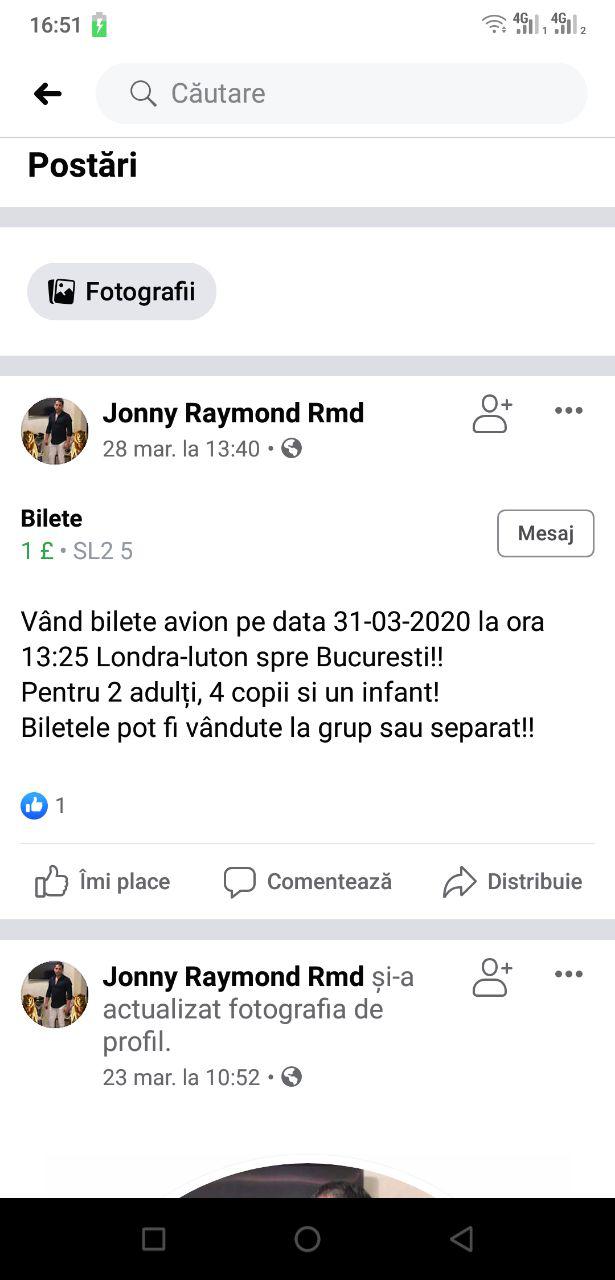Add friend from the 28 mar. post
This screenshot has height=1280, width=615.
click(x=492, y=412)
